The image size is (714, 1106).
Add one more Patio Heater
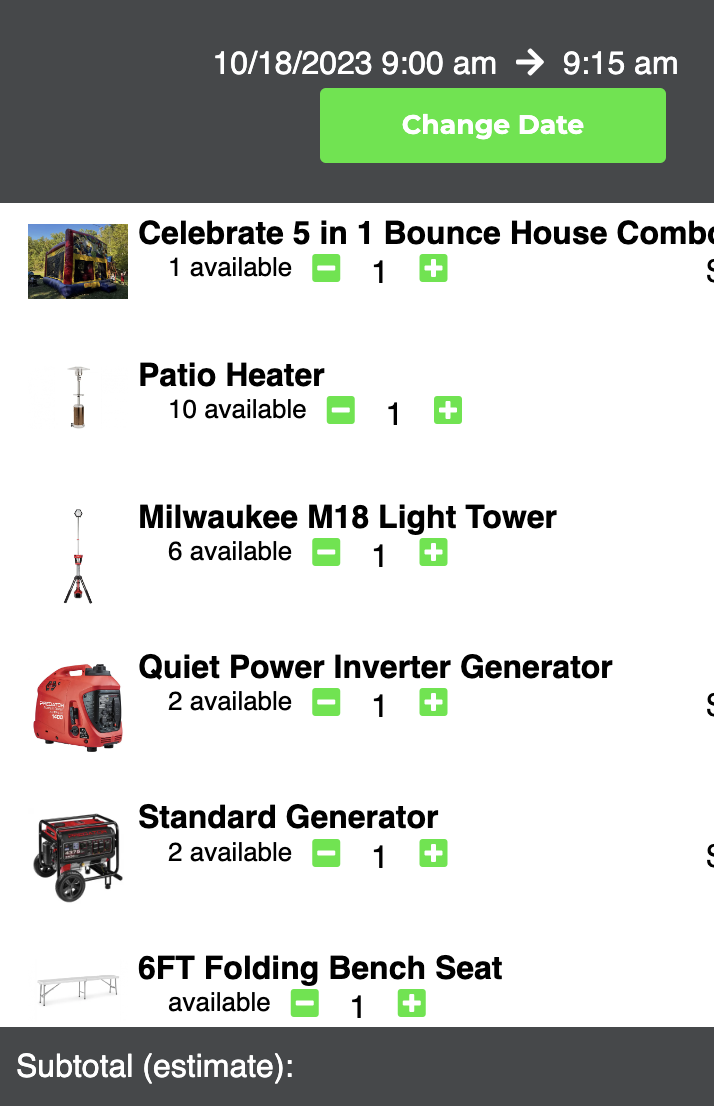coord(448,411)
